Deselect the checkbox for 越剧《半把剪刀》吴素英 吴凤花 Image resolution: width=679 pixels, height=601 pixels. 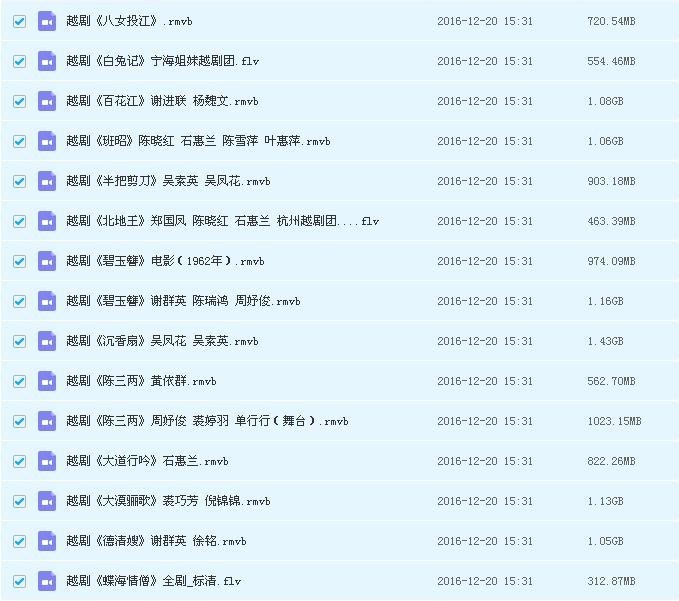(x=19, y=181)
